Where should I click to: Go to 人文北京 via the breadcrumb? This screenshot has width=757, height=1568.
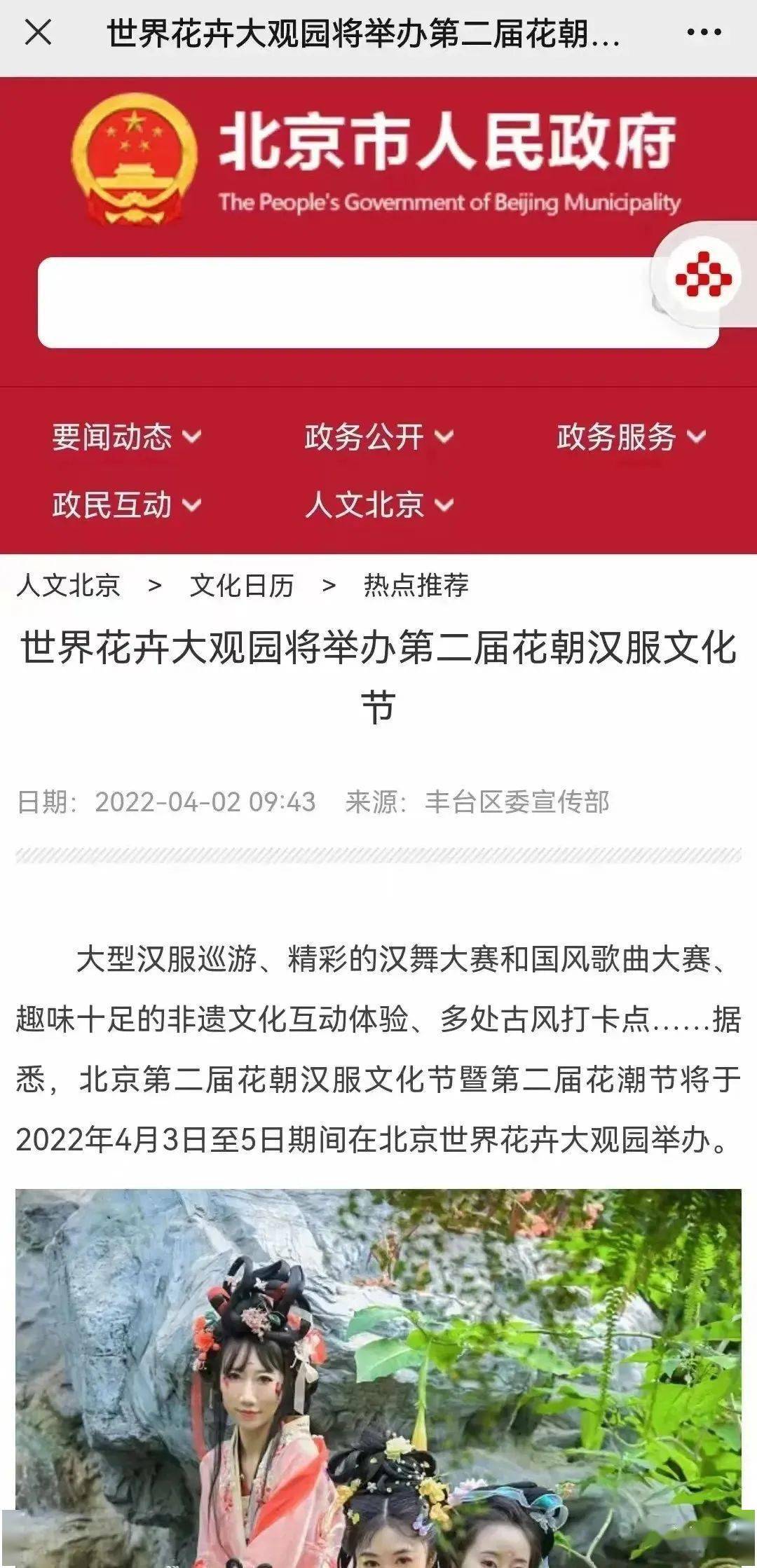click(69, 585)
